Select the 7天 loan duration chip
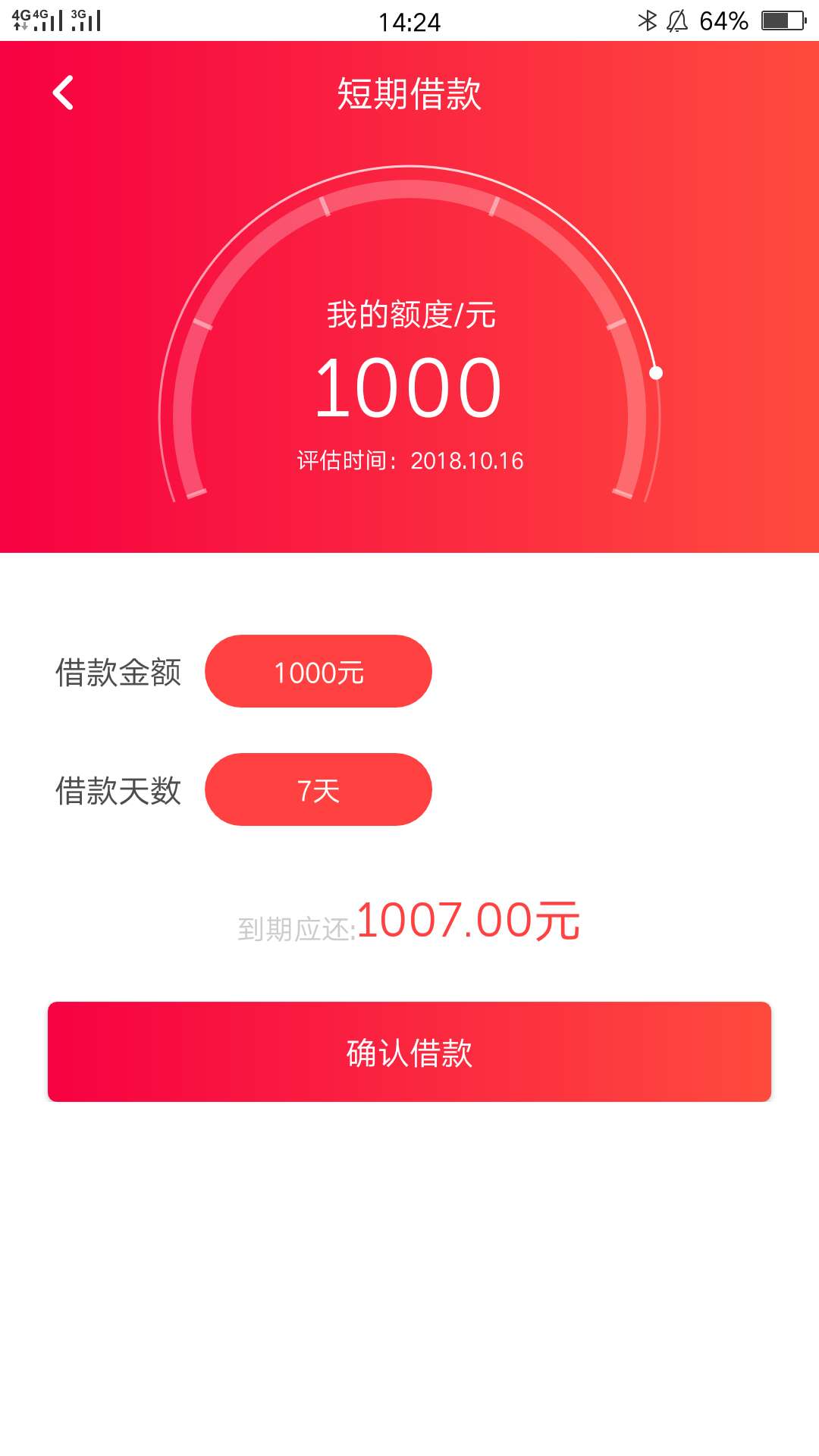The width and height of the screenshot is (819, 1456). (318, 789)
